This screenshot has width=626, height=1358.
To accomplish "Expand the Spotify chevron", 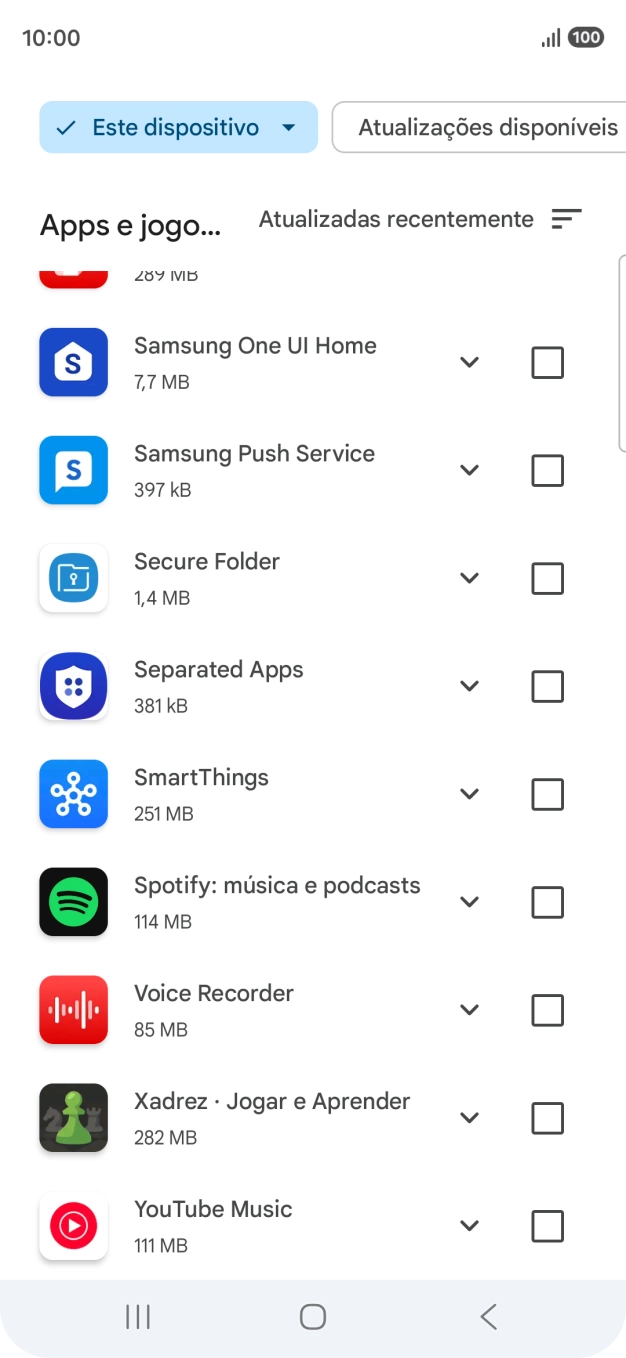I will (x=469, y=902).
